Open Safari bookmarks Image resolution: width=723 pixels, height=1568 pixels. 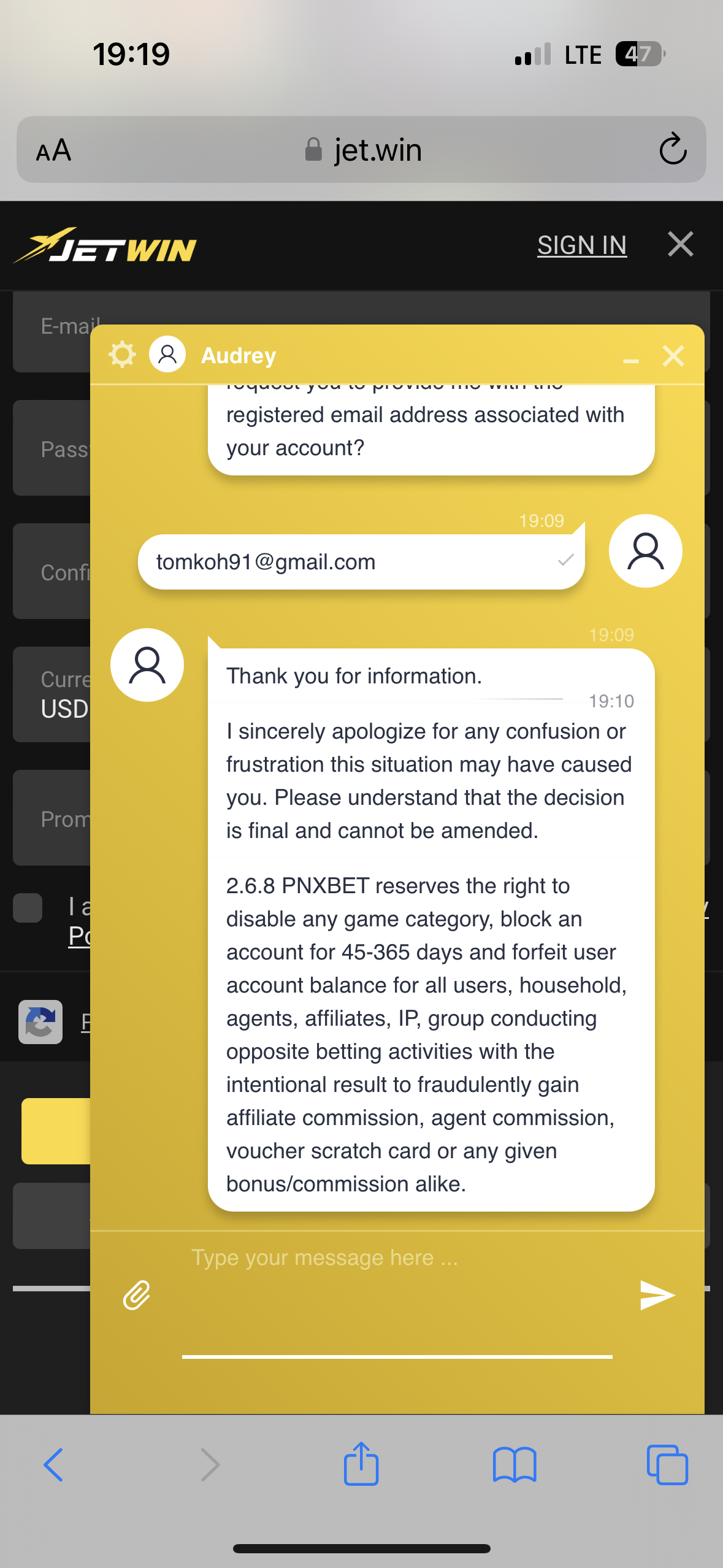pos(515,1465)
